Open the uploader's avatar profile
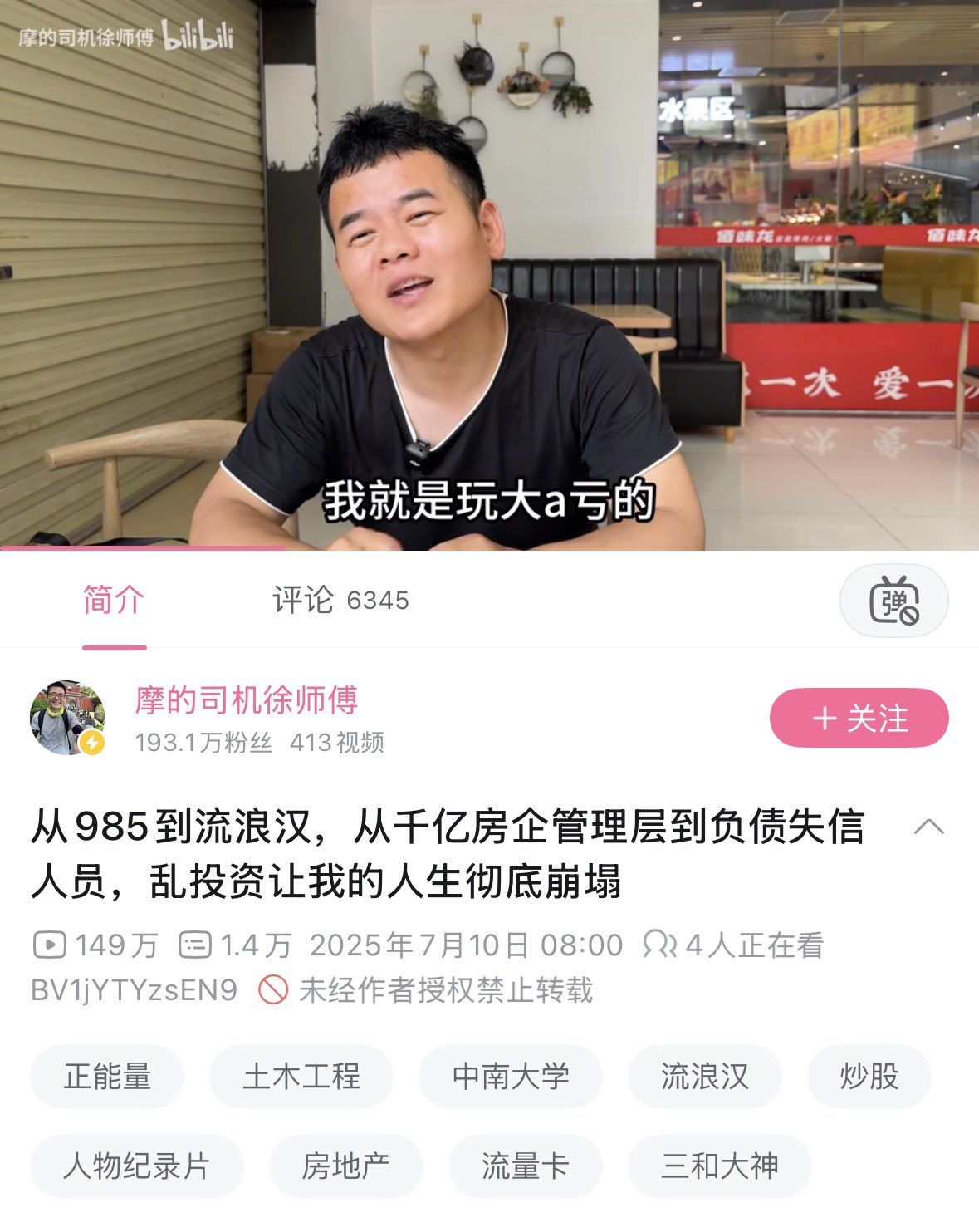This screenshot has width=979, height=1232. (x=67, y=718)
